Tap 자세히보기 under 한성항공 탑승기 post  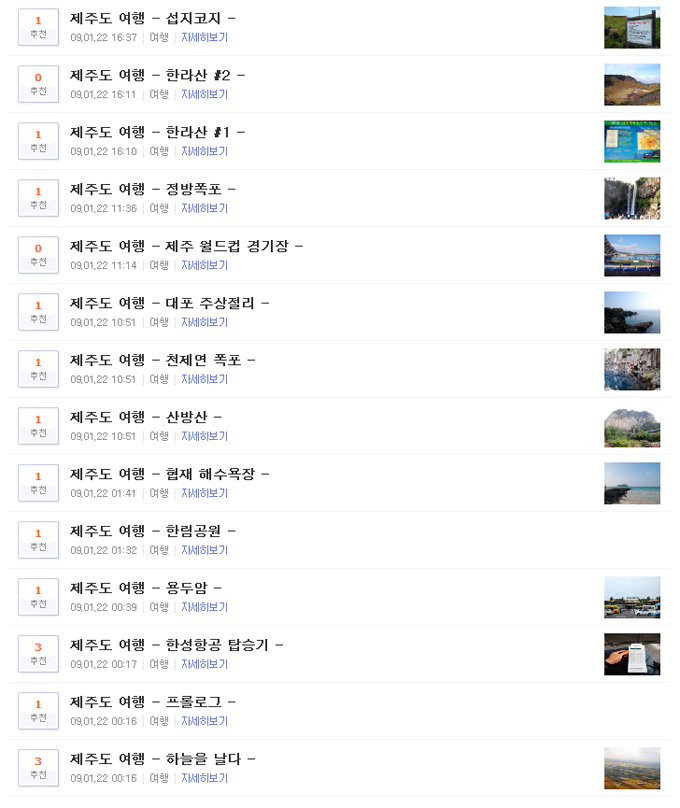204,664
